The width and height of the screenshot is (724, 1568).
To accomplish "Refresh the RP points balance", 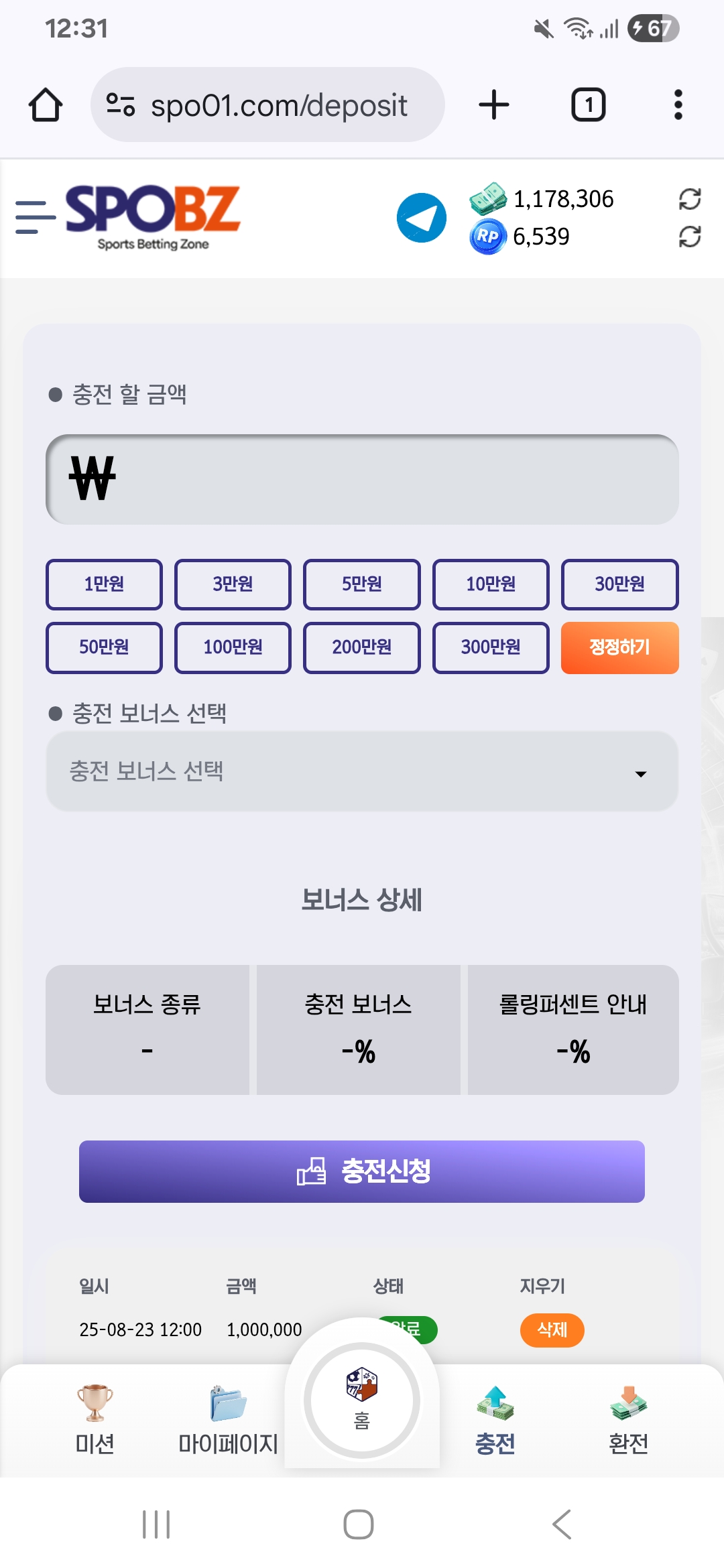I will (690, 237).
